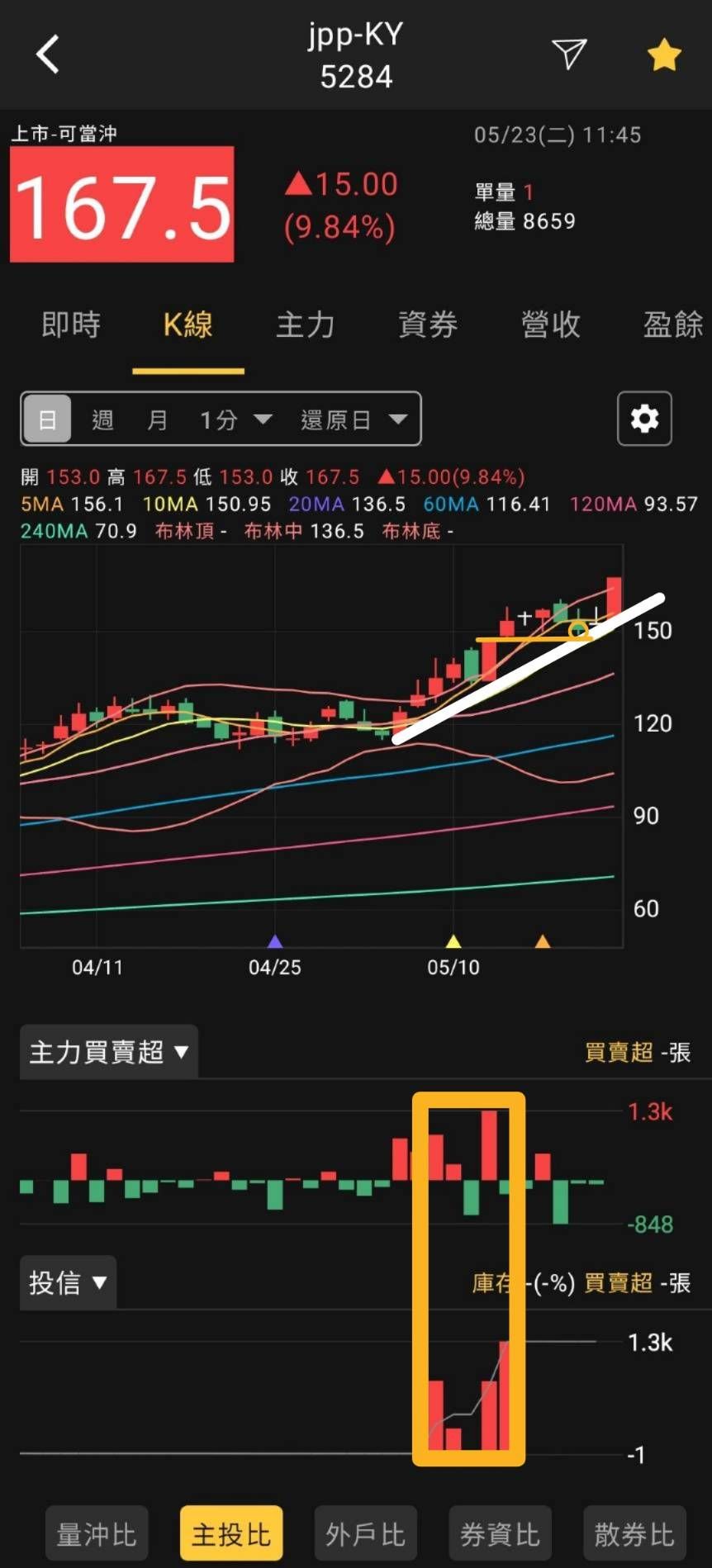
Task: Select the 量沖比 button
Action: pyautogui.click(x=97, y=1535)
